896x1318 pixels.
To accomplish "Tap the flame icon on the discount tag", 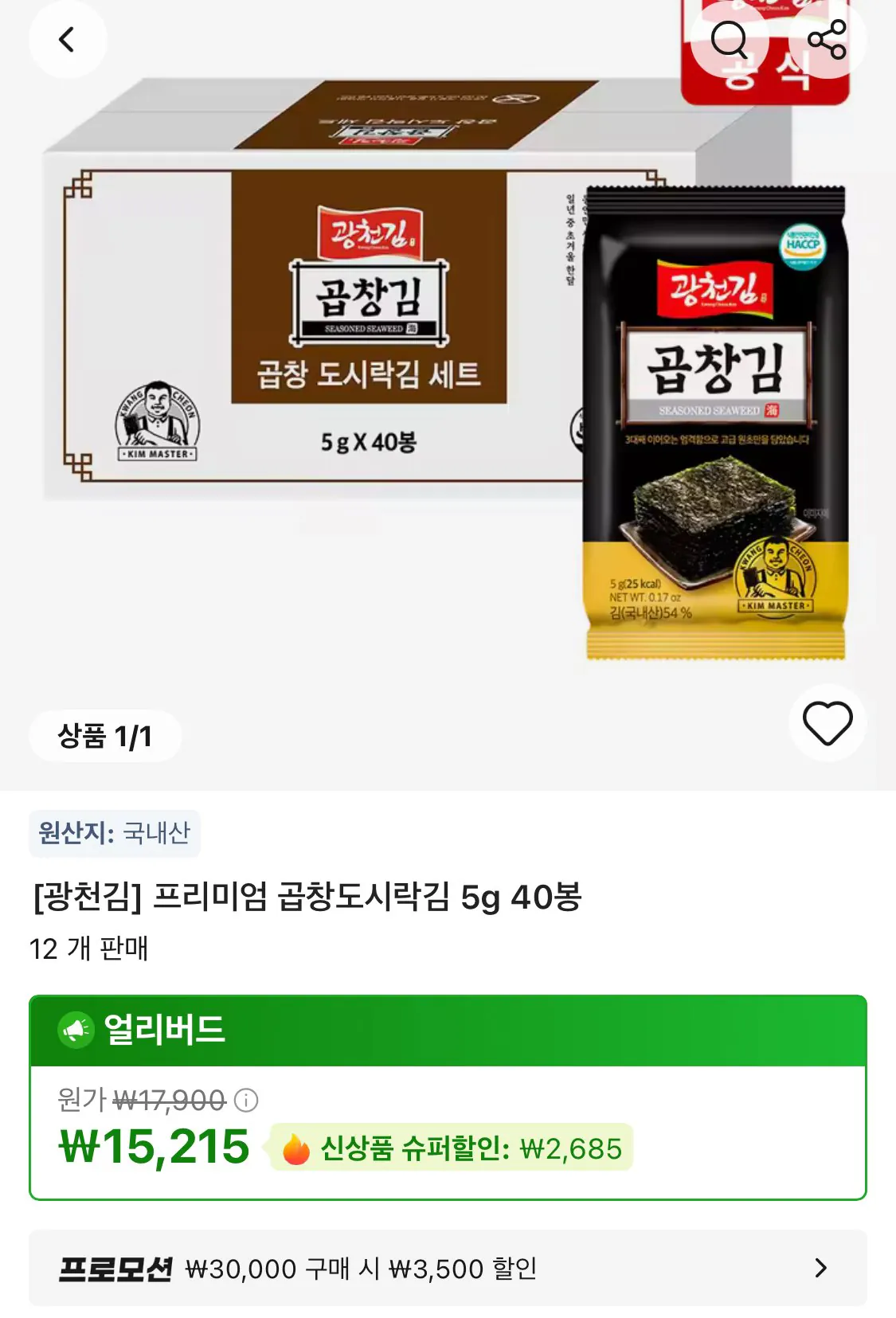I will (x=295, y=1147).
